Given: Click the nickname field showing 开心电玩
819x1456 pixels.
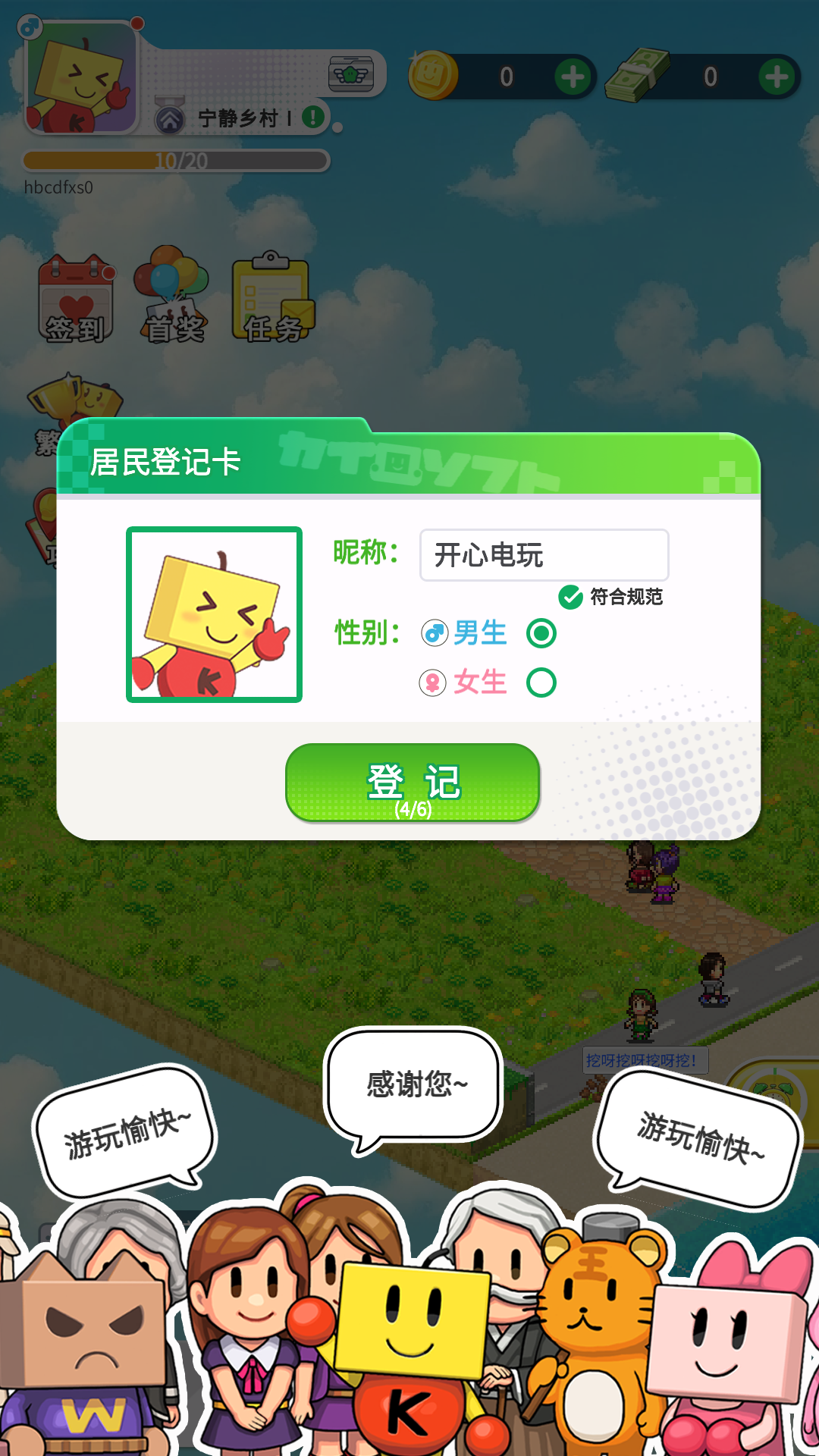Looking at the screenshot, I should tap(544, 554).
